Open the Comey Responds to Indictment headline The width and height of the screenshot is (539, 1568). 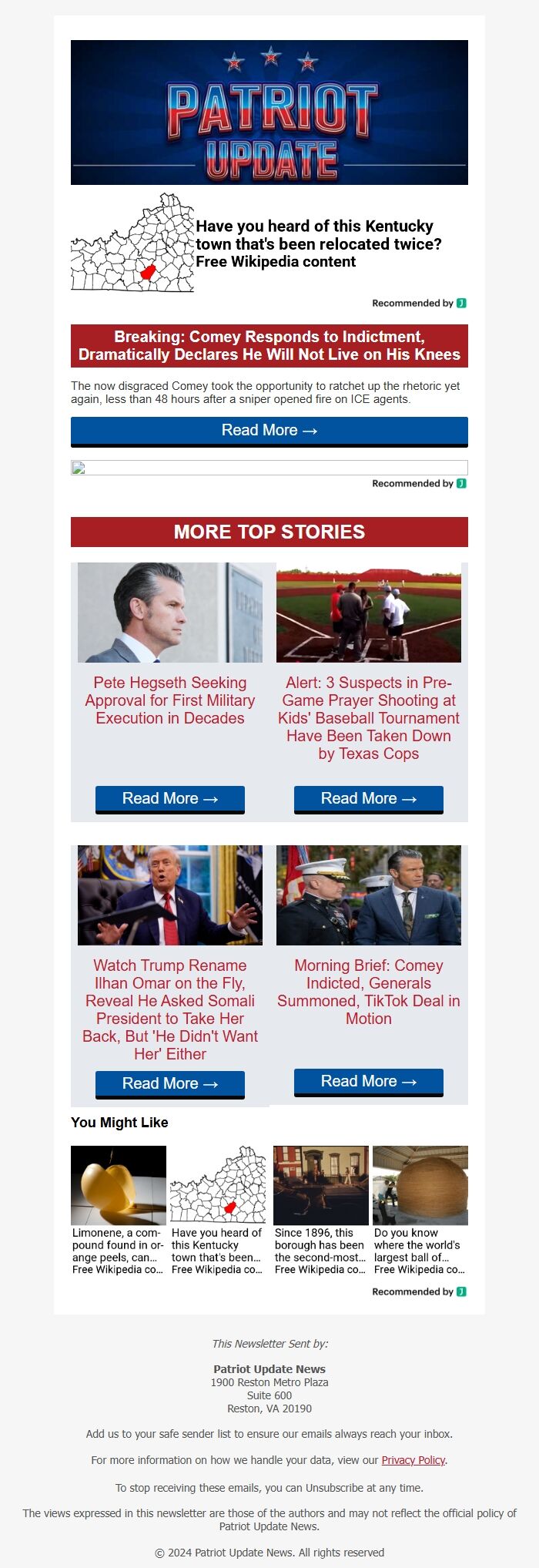pyautogui.click(x=269, y=346)
